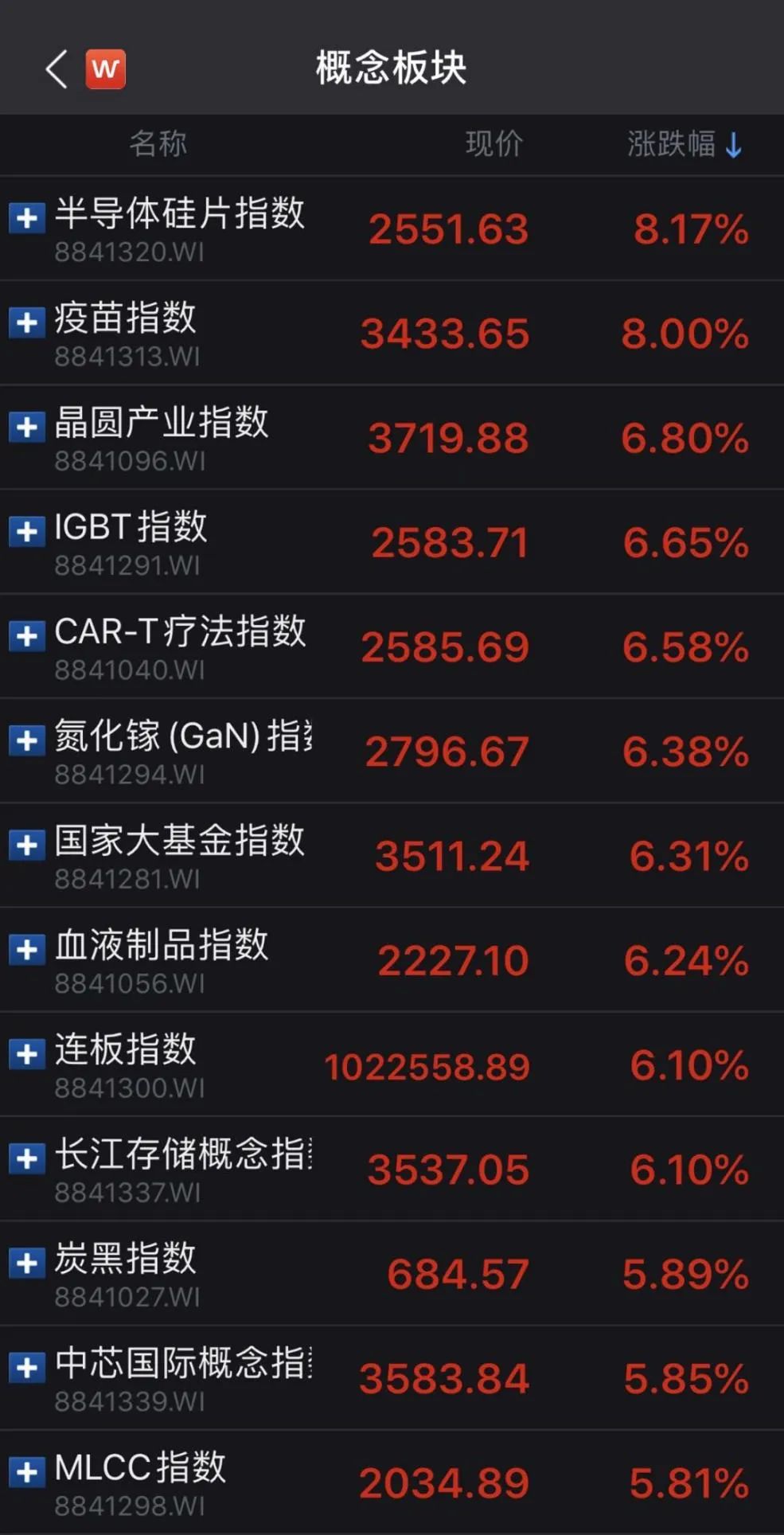Screen dimensions: 784x1535
Task: Add 晶圆产业指数 using its plus icon
Action: point(28,428)
